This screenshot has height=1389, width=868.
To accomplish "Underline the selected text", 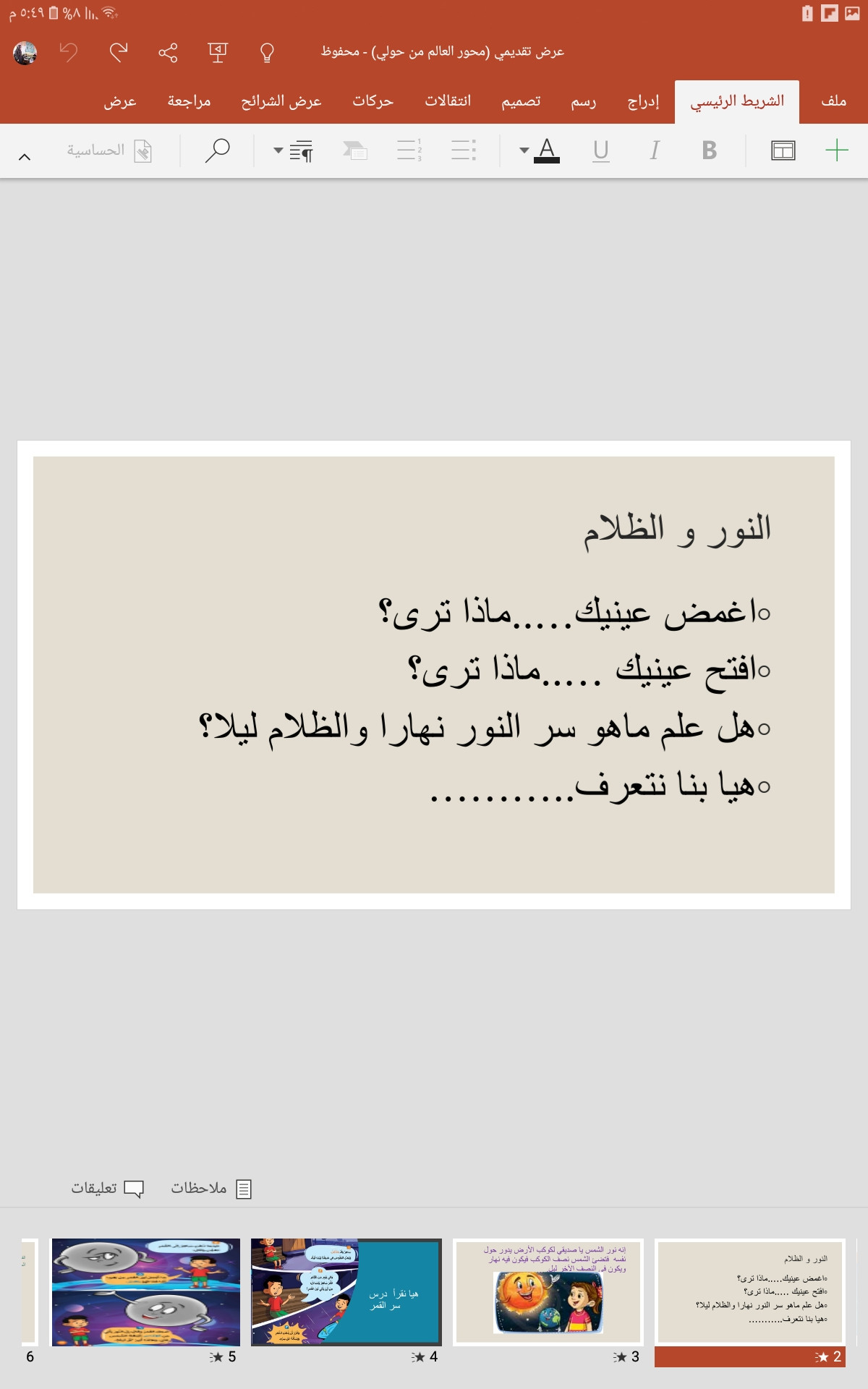I will pos(600,150).
